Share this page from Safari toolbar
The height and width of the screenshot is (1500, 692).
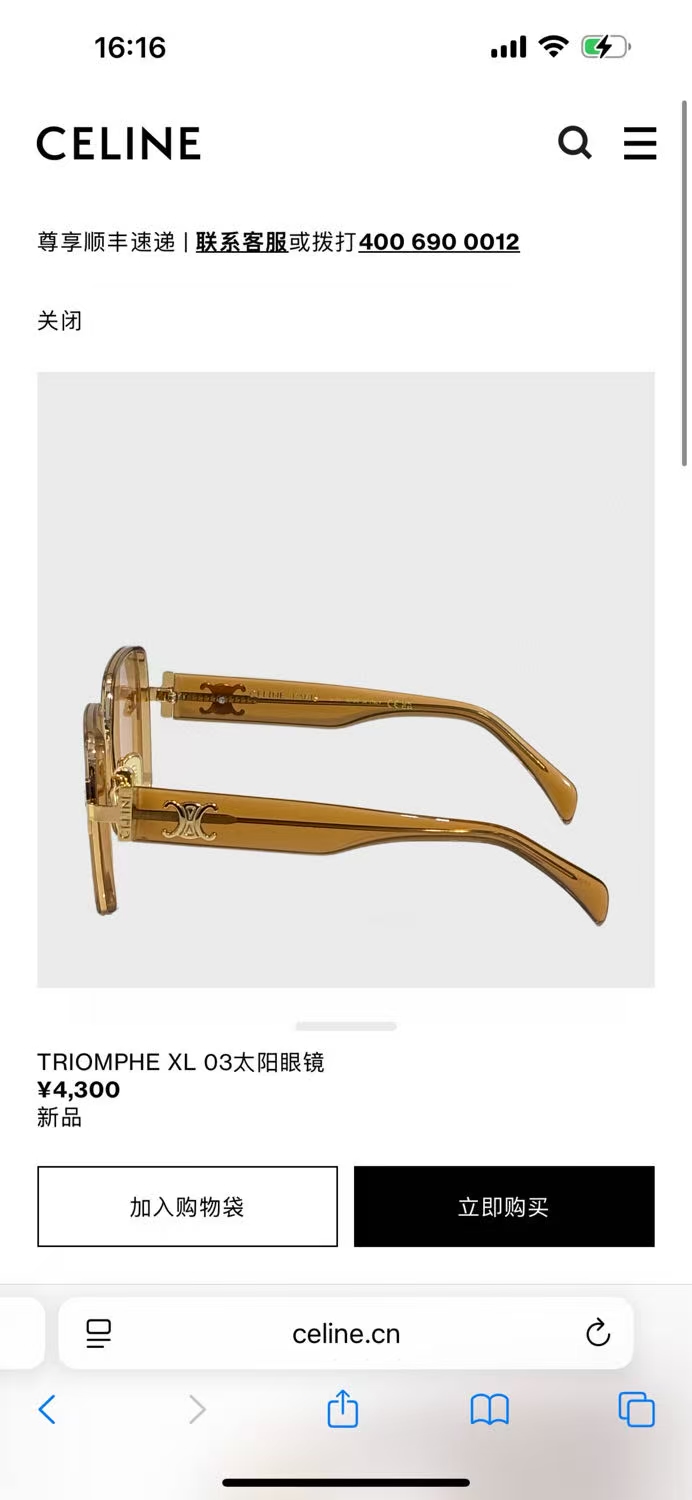[x=342, y=1410]
